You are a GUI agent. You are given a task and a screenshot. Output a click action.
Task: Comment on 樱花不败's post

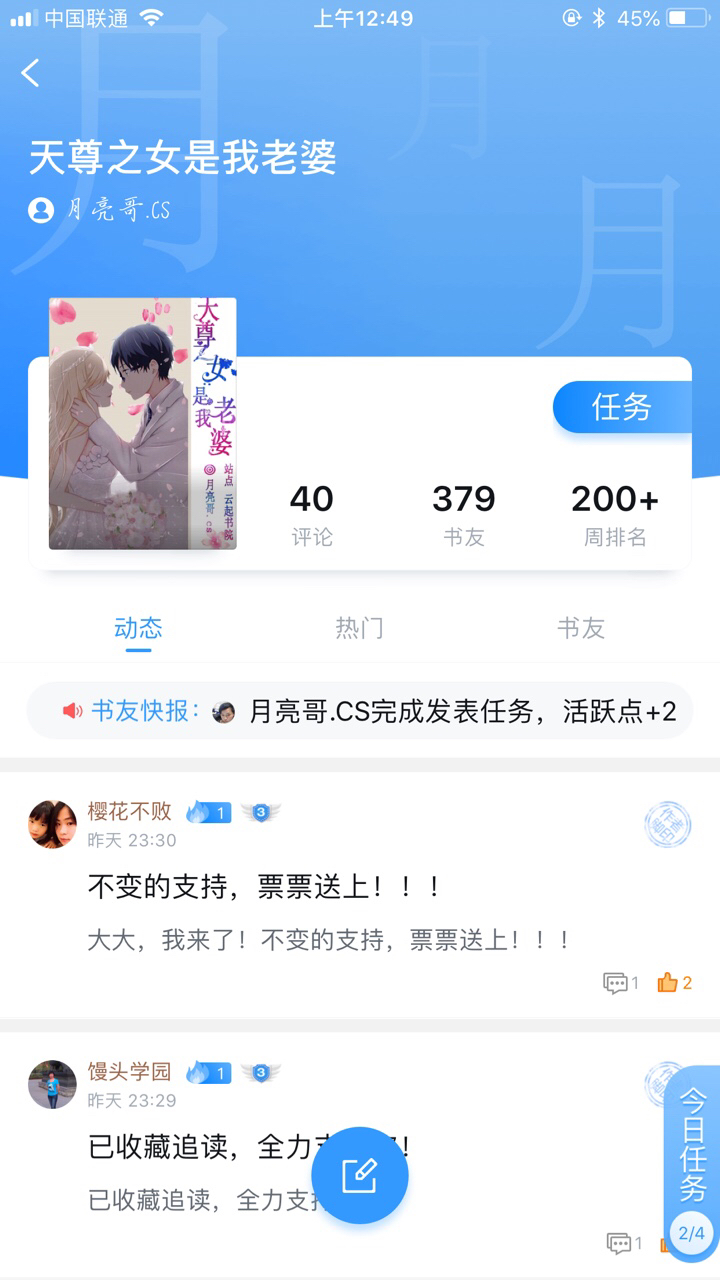(620, 983)
